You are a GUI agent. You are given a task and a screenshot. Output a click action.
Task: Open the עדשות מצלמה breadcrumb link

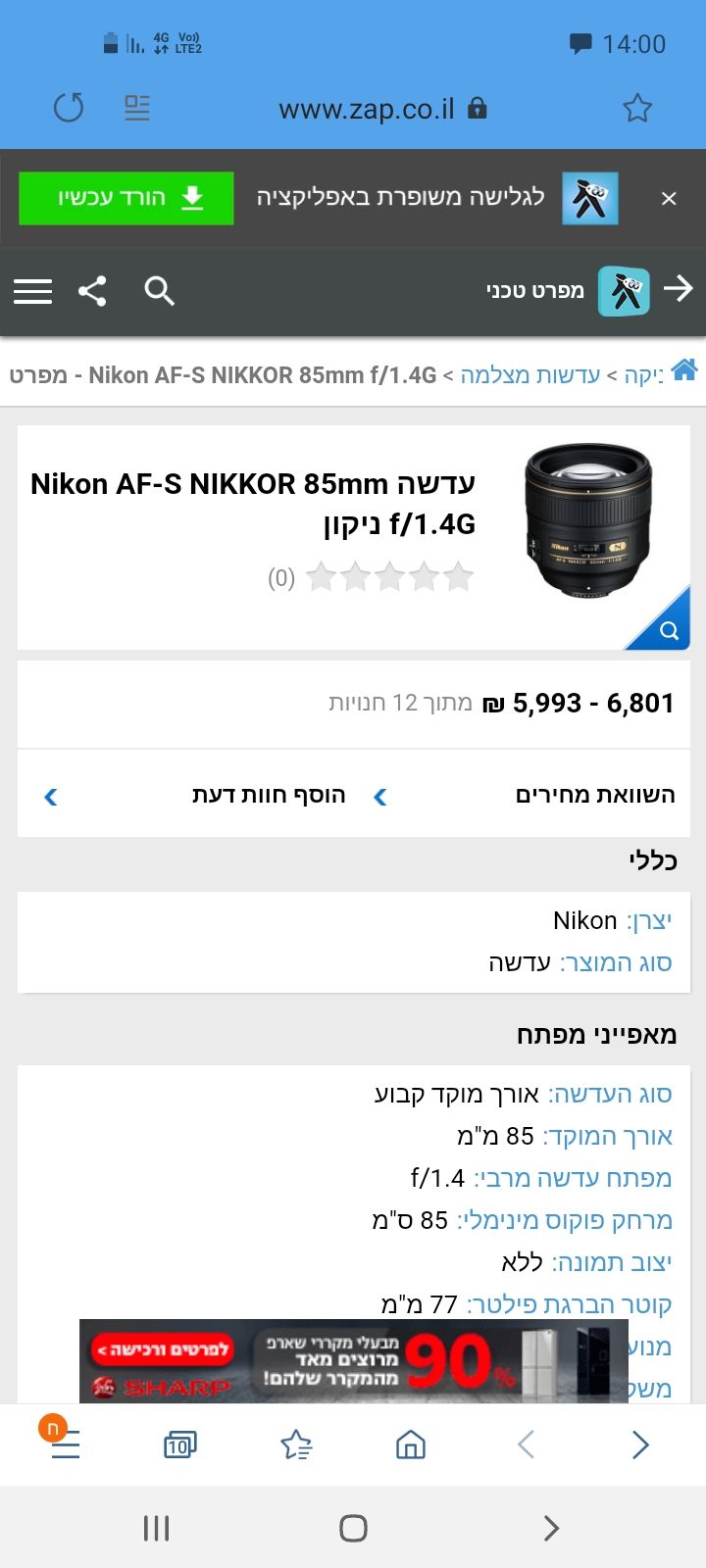[529, 375]
